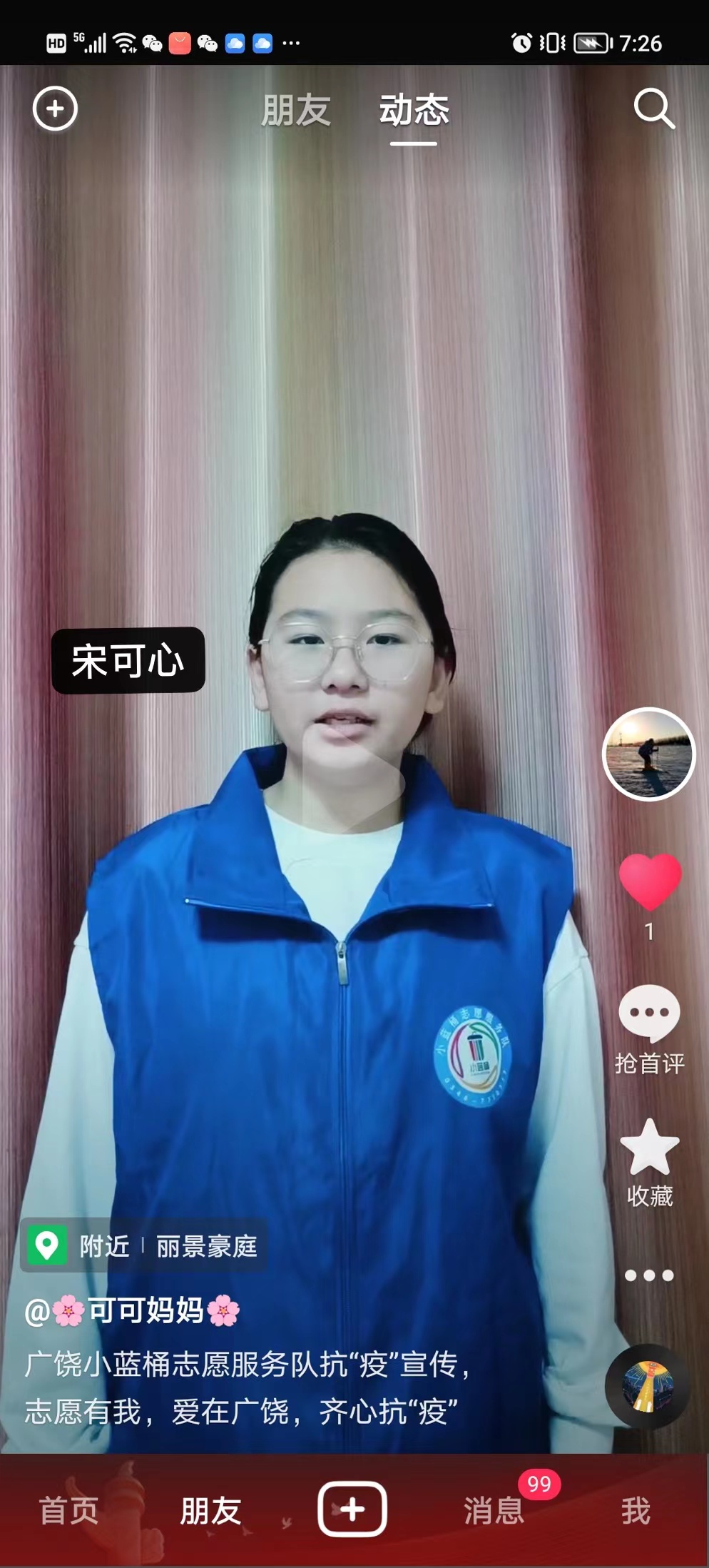Open the three-dot more options

click(x=649, y=1275)
